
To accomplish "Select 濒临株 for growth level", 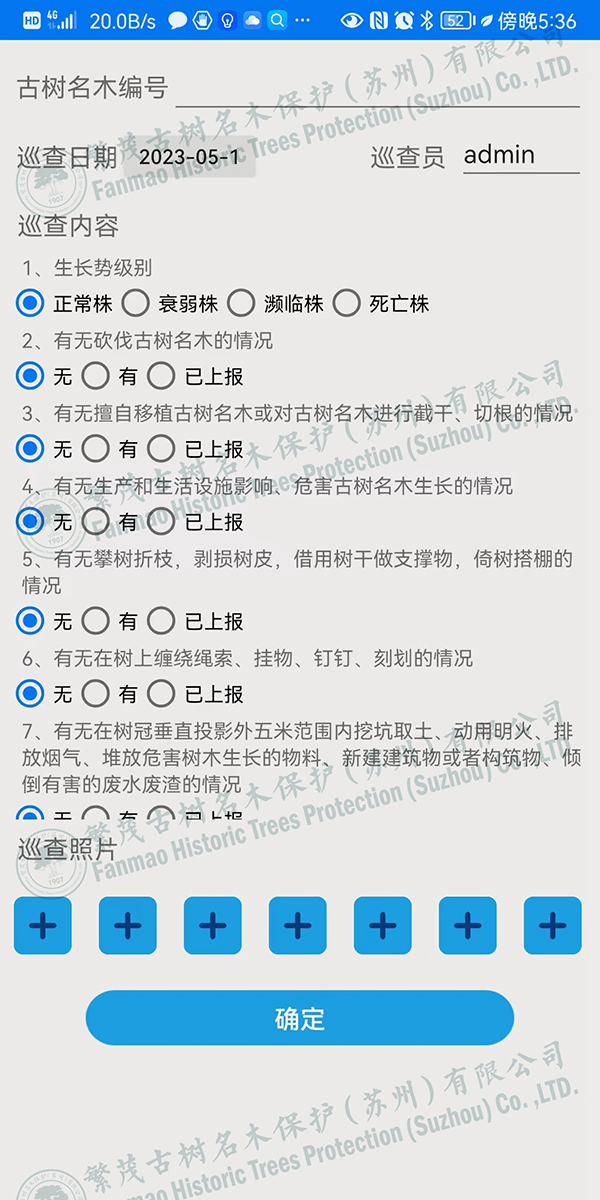I will (275, 303).
